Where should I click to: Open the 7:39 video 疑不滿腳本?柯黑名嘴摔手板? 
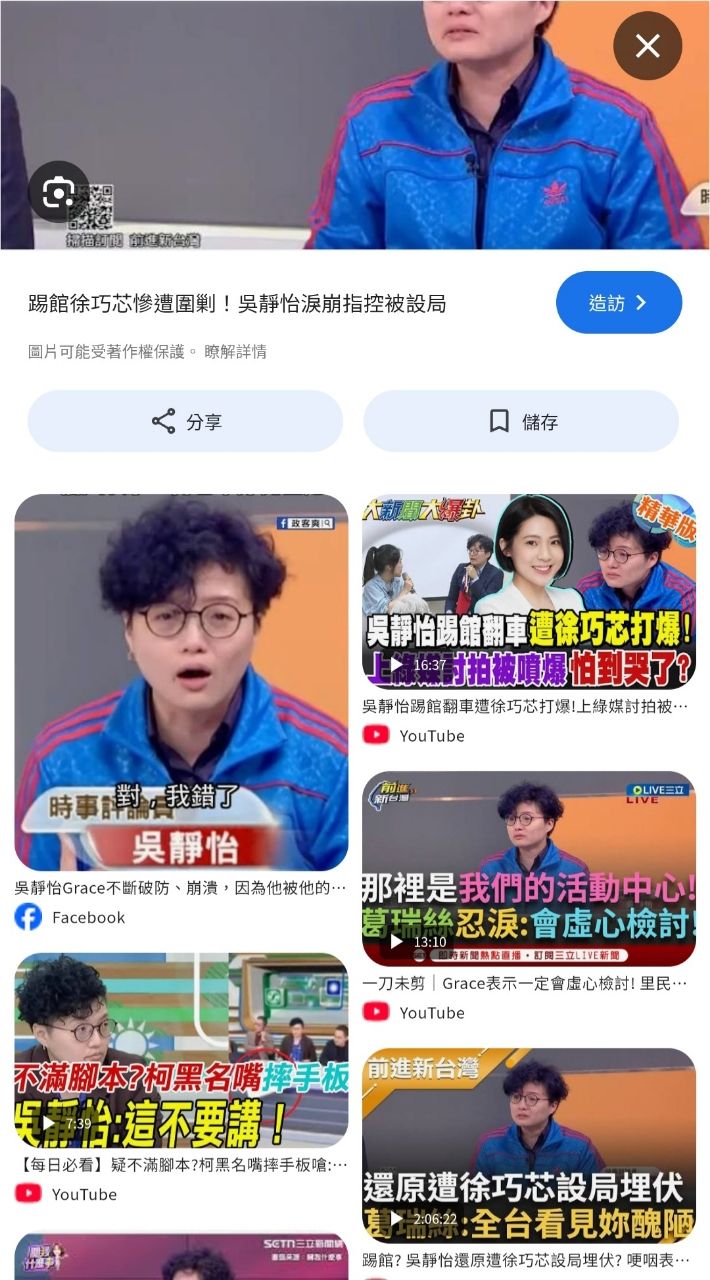coord(181,1048)
